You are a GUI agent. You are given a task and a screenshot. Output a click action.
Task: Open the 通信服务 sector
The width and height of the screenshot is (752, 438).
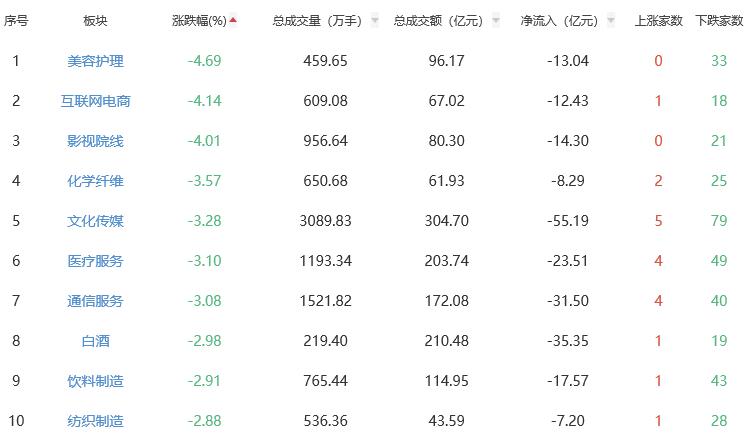[x=96, y=301]
